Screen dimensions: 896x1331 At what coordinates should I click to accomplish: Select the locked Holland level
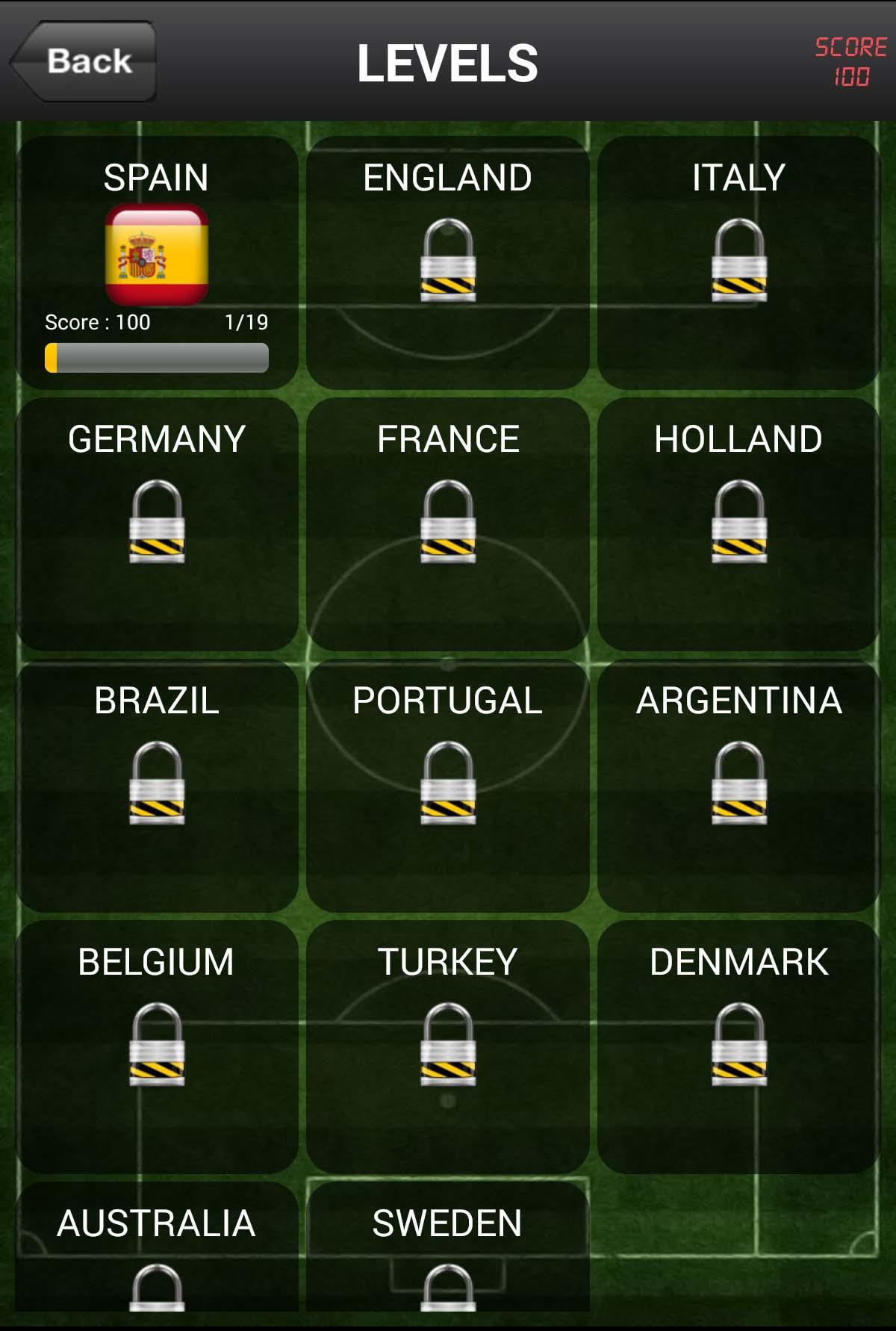click(738, 521)
